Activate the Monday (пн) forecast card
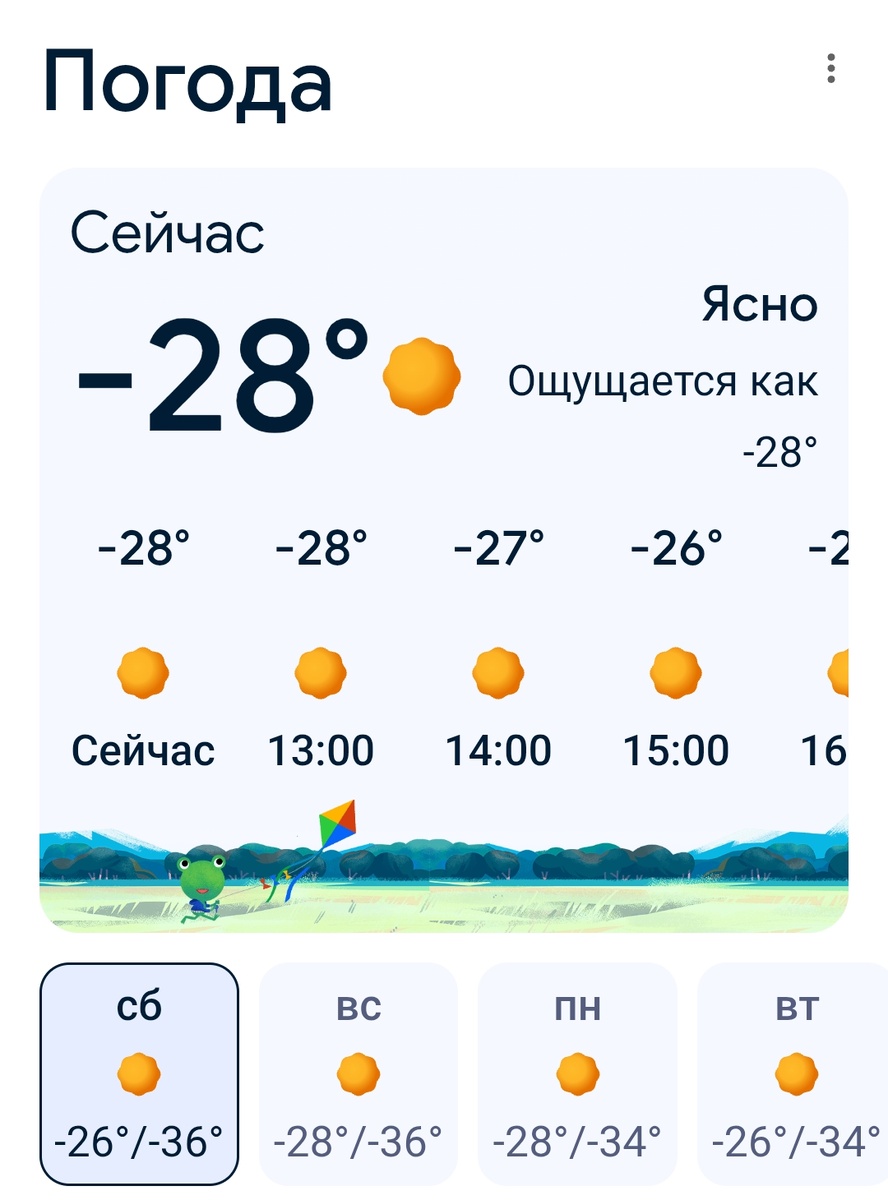Image resolution: width=888 pixels, height=1200 pixels. (578, 1072)
